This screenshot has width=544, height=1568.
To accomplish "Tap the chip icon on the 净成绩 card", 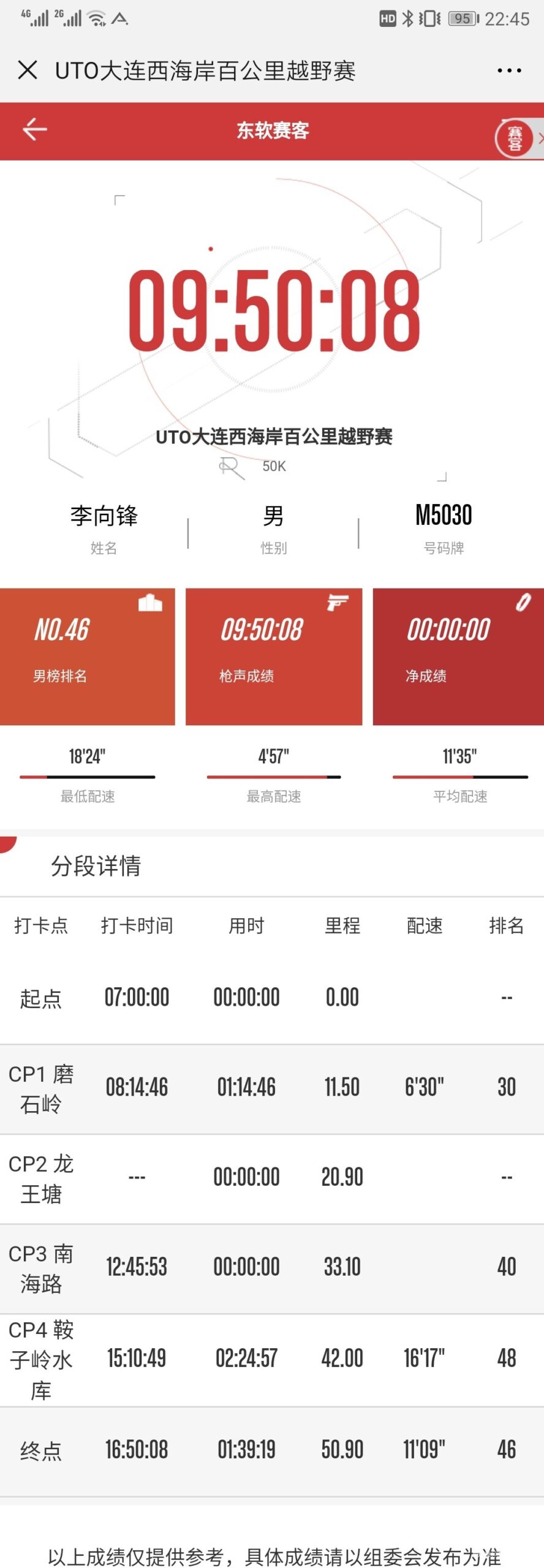I will (x=521, y=603).
